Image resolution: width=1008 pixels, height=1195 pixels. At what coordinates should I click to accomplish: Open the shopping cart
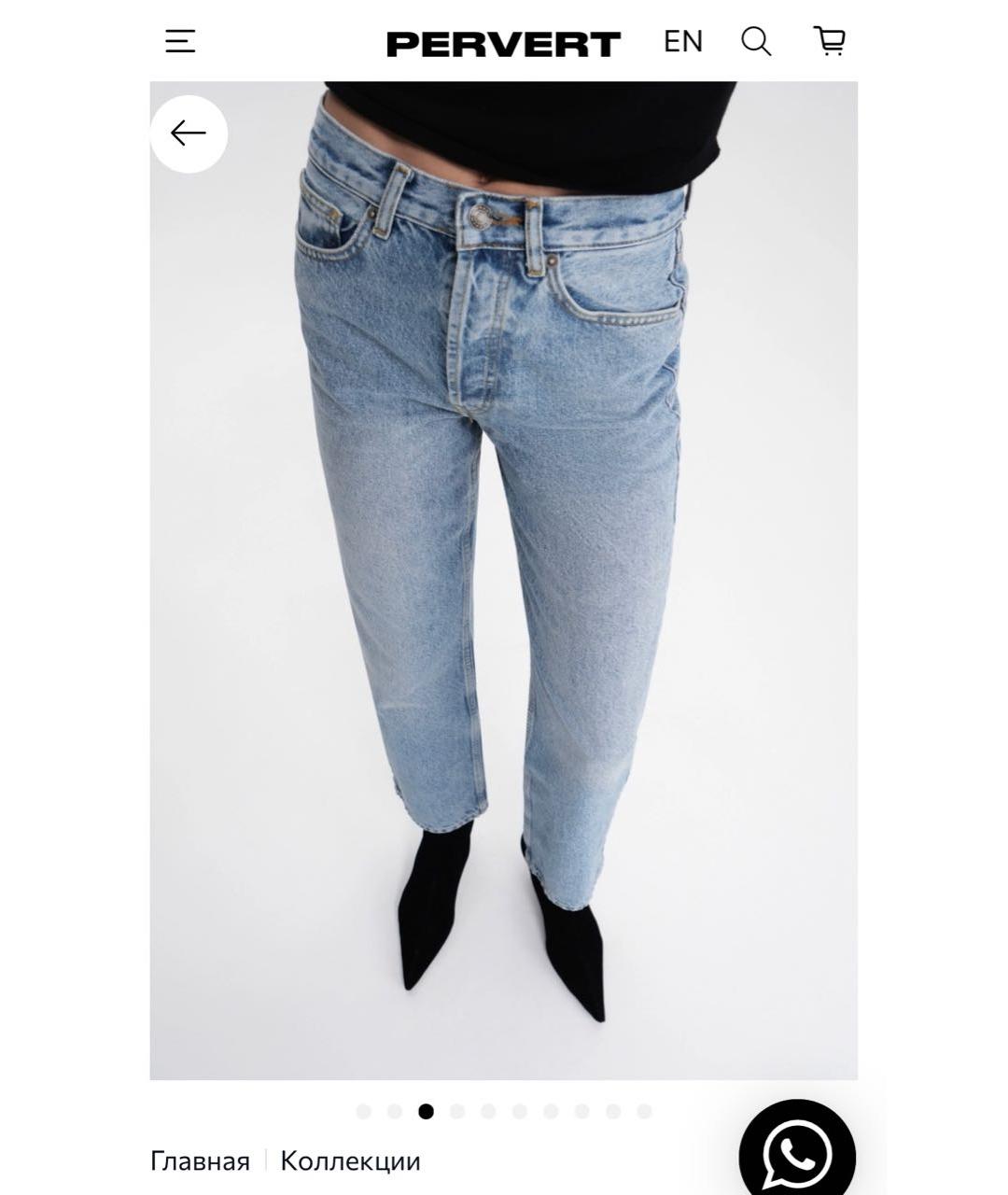click(x=829, y=41)
